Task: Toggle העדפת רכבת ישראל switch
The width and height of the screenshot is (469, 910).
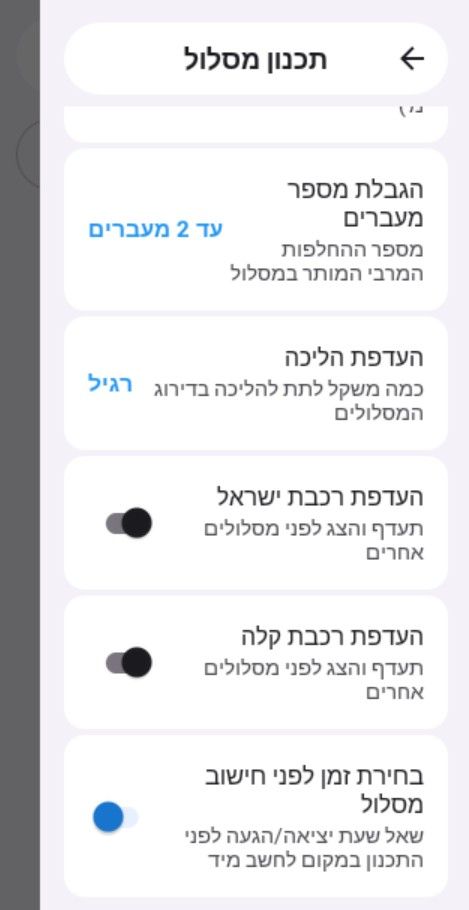Action: 129,523
